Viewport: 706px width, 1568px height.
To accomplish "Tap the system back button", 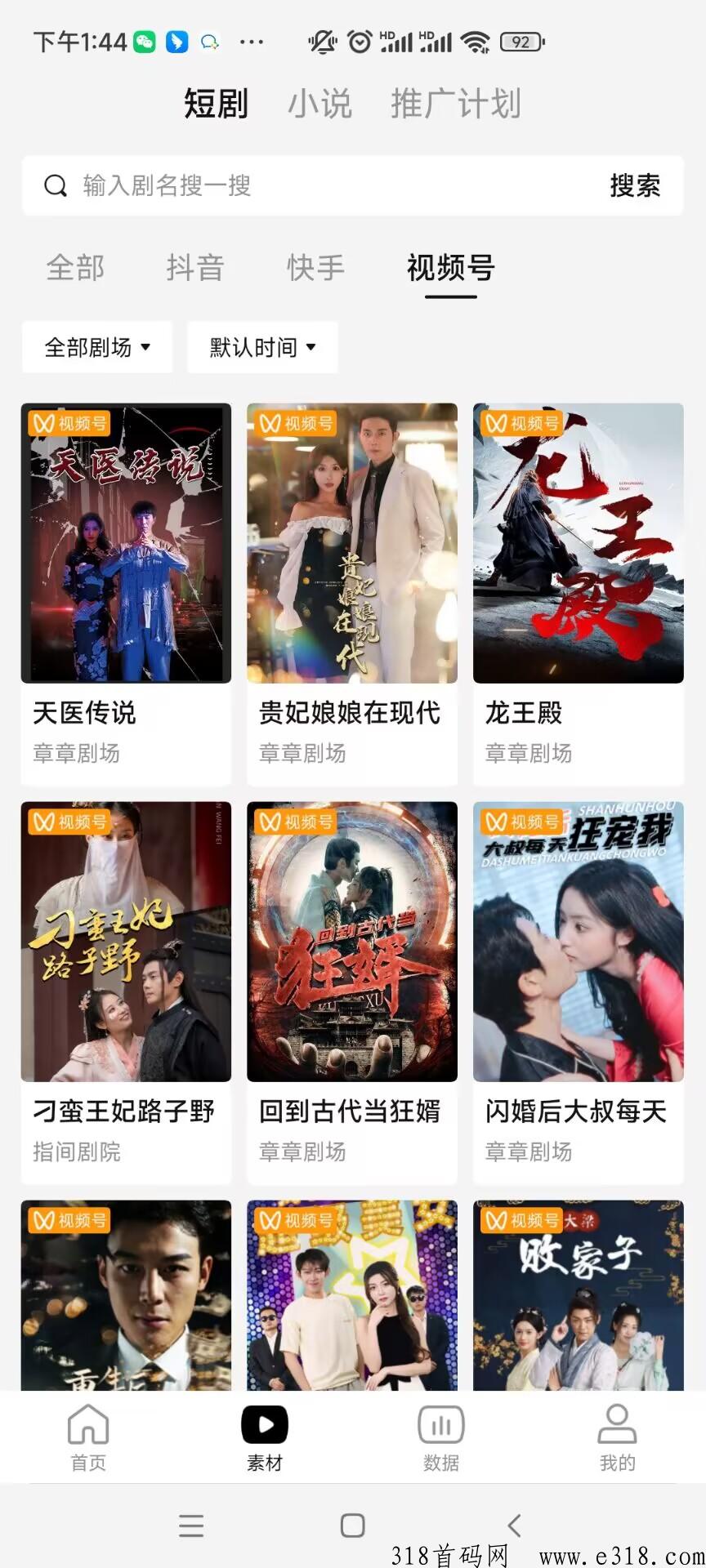I will click(514, 1526).
